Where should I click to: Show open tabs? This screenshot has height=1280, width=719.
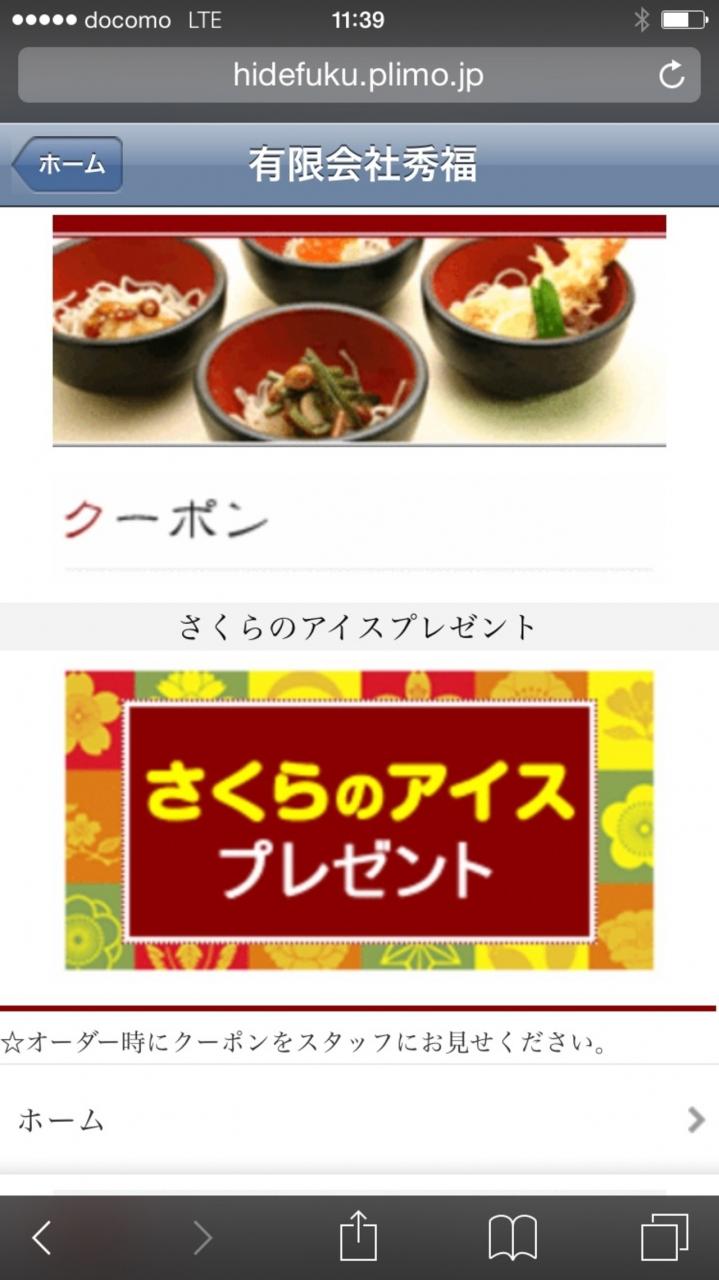664,1238
